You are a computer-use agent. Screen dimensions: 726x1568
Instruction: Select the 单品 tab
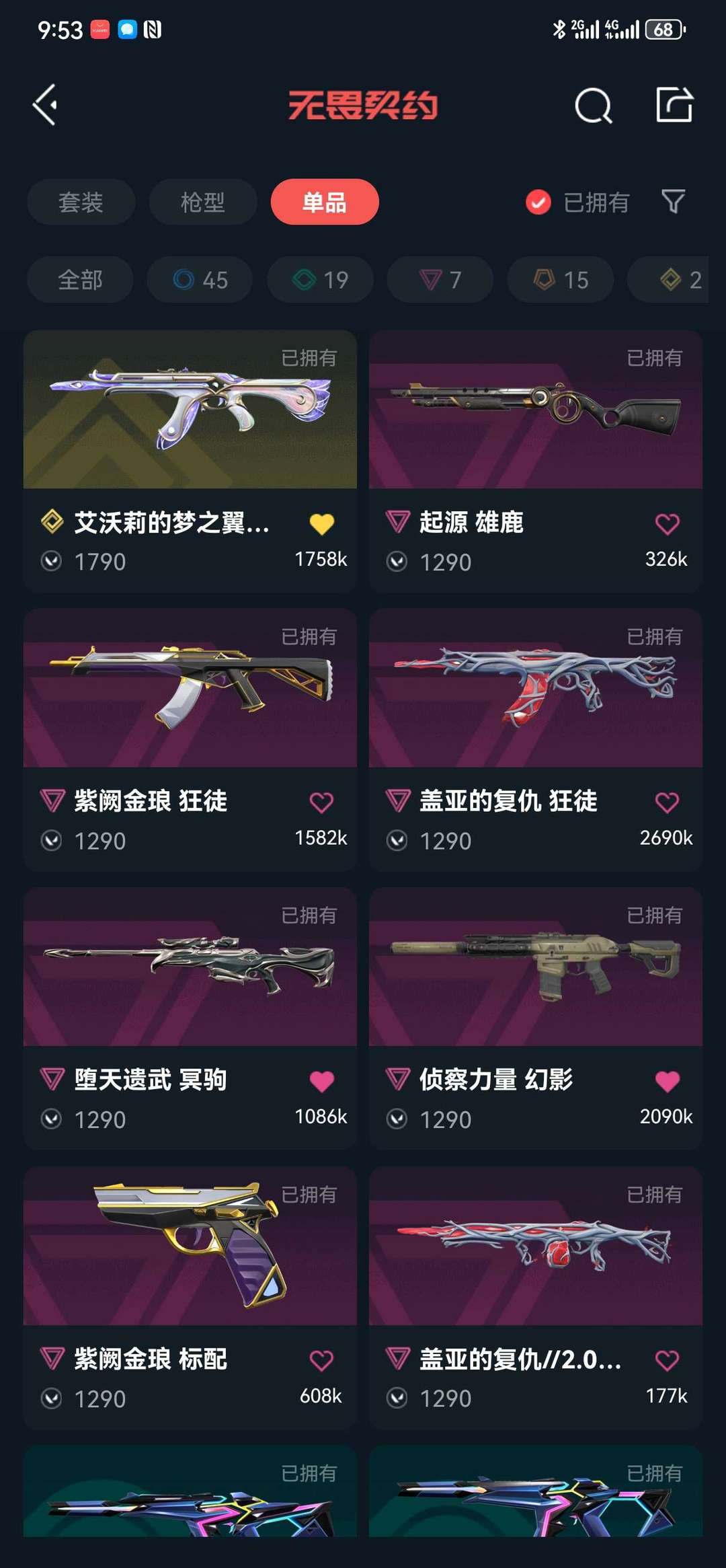pyautogui.click(x=325, y=201)
